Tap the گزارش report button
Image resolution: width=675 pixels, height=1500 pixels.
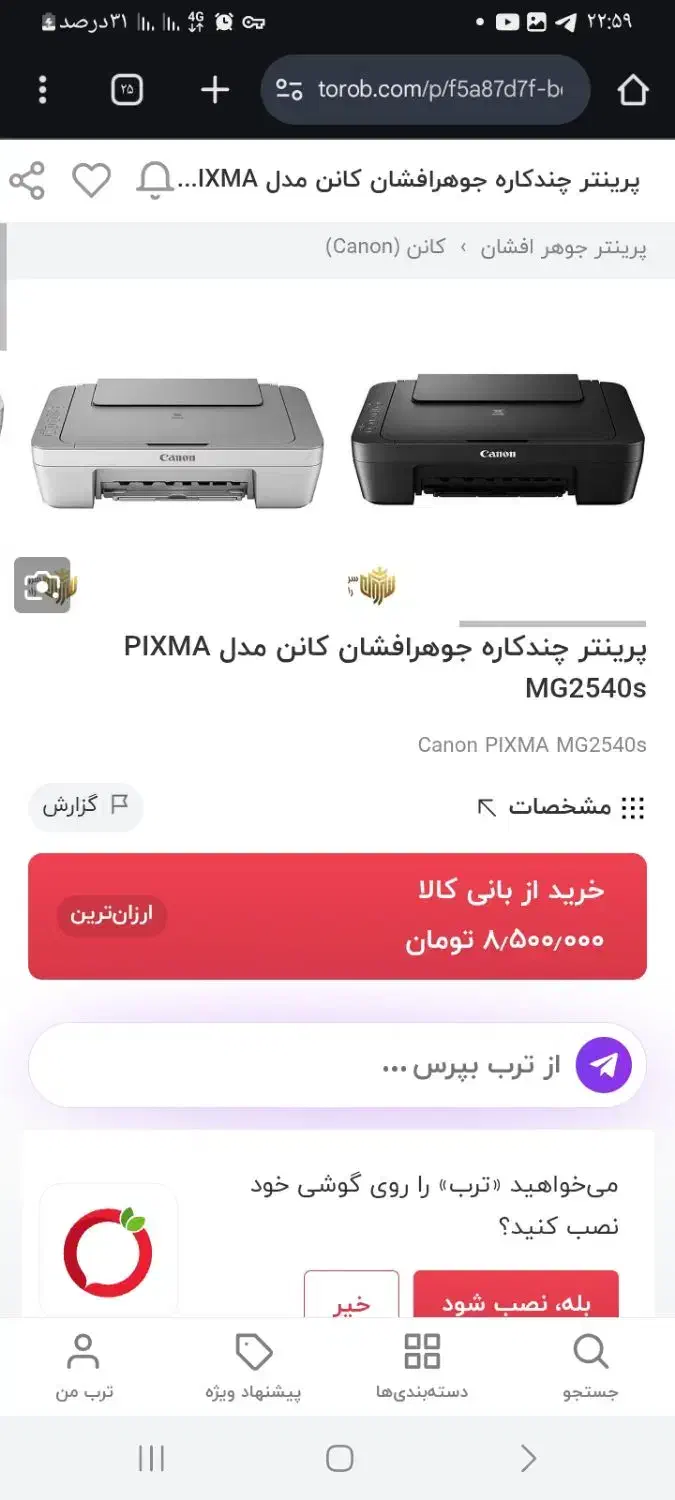tap(85, 806)
